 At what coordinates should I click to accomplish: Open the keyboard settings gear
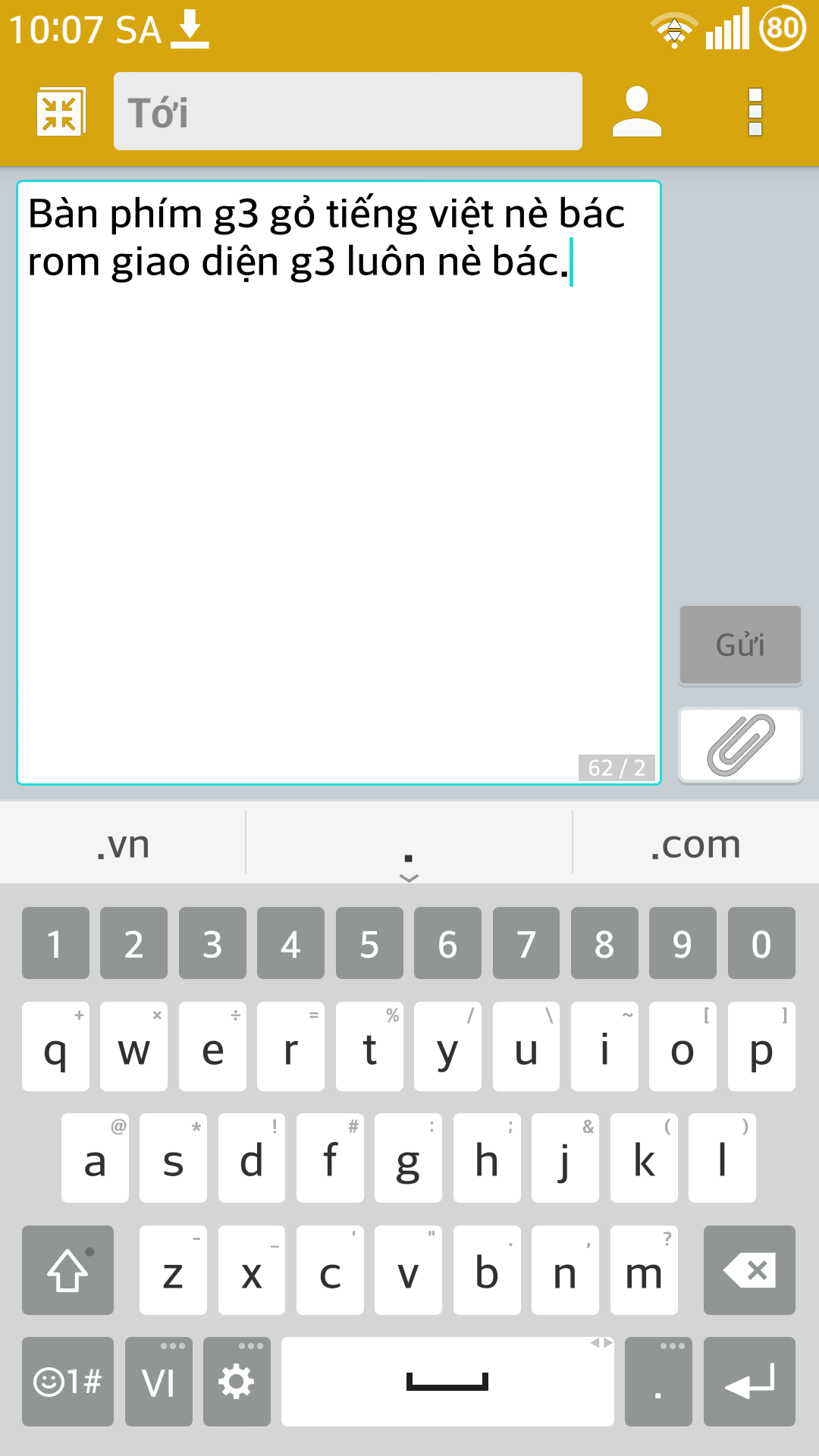237,1382
